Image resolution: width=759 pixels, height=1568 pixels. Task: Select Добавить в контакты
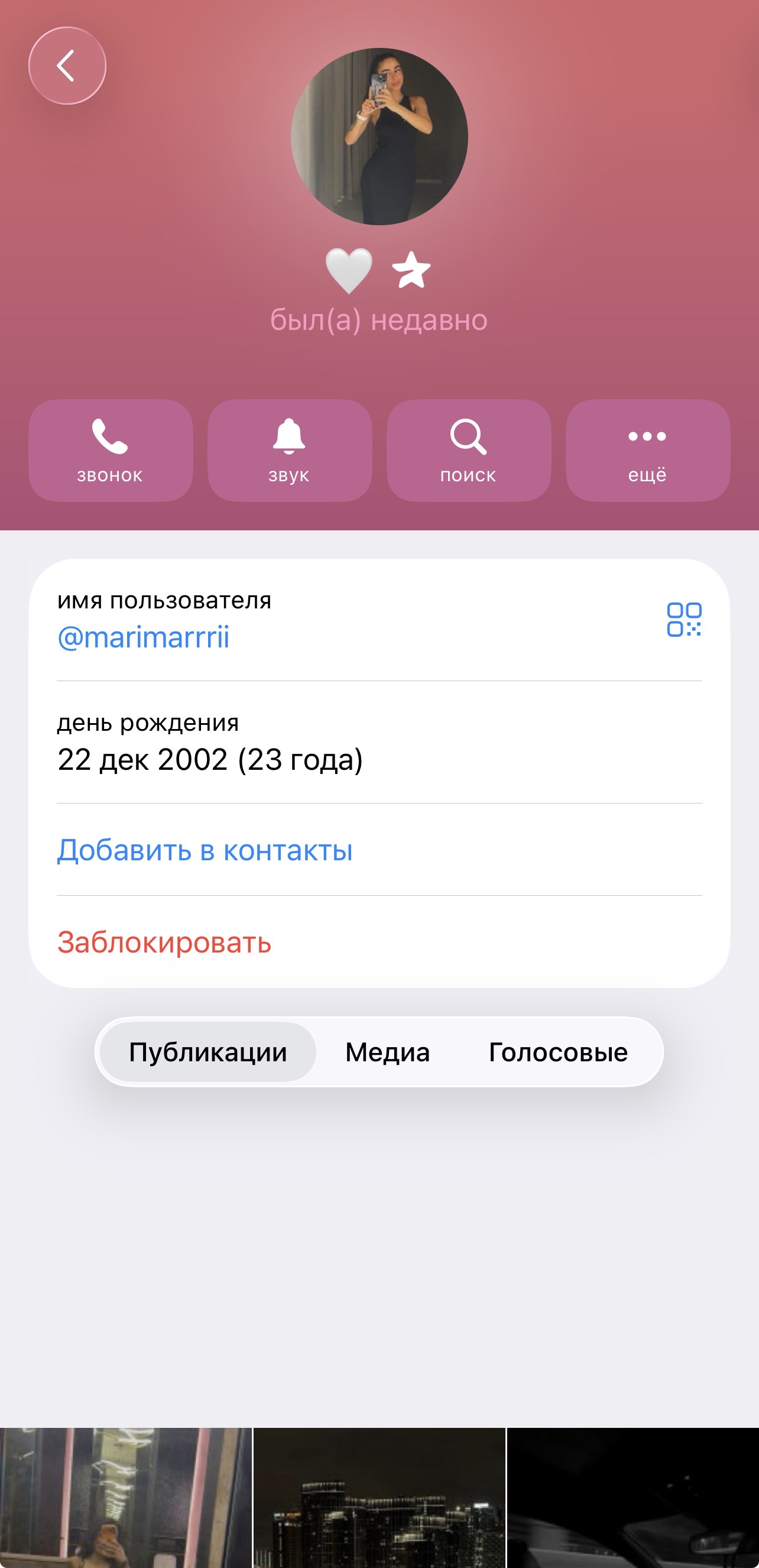click(x=205, y=850)
